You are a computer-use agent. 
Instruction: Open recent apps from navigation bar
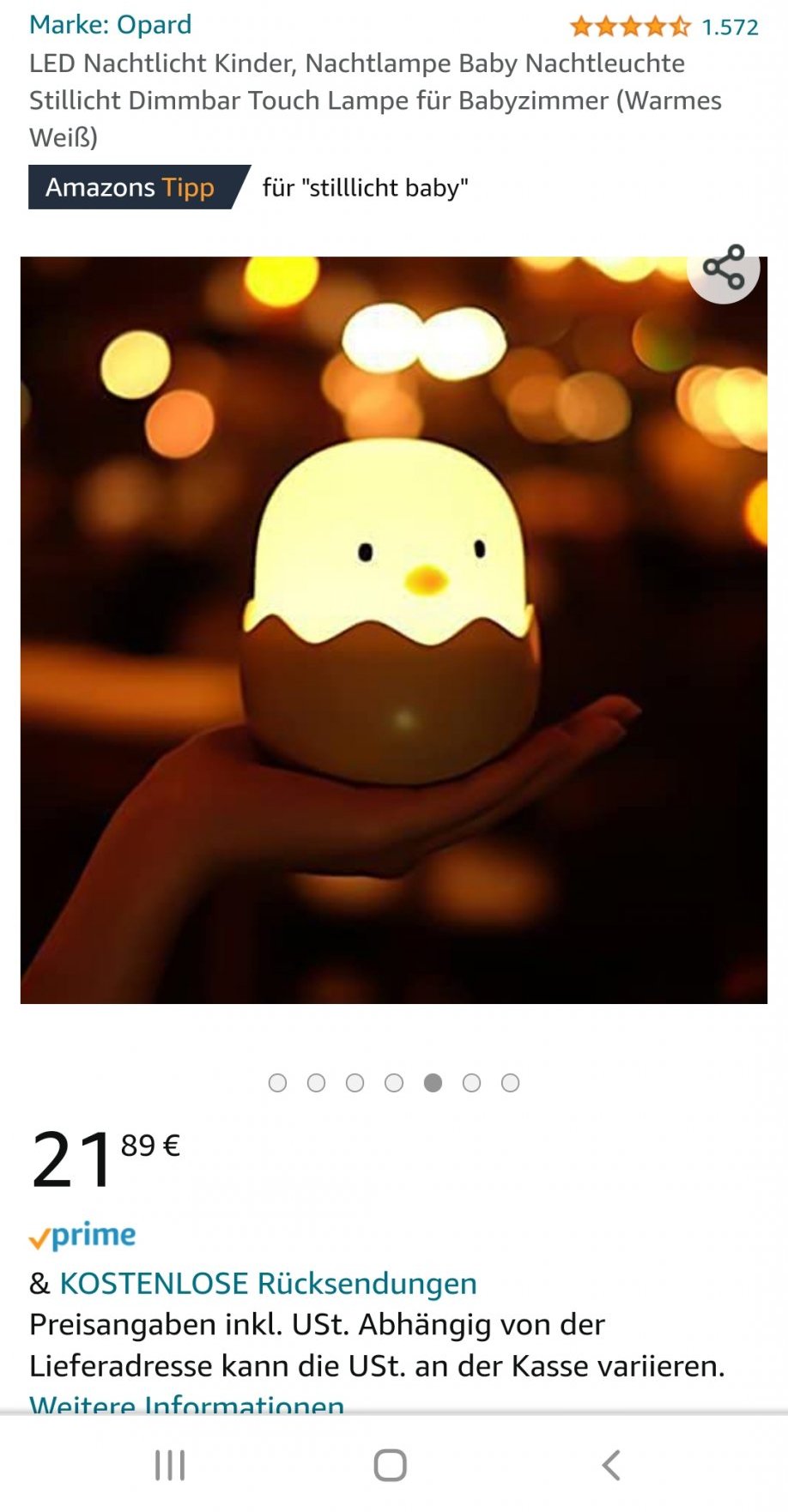[x=170, y=1465]
